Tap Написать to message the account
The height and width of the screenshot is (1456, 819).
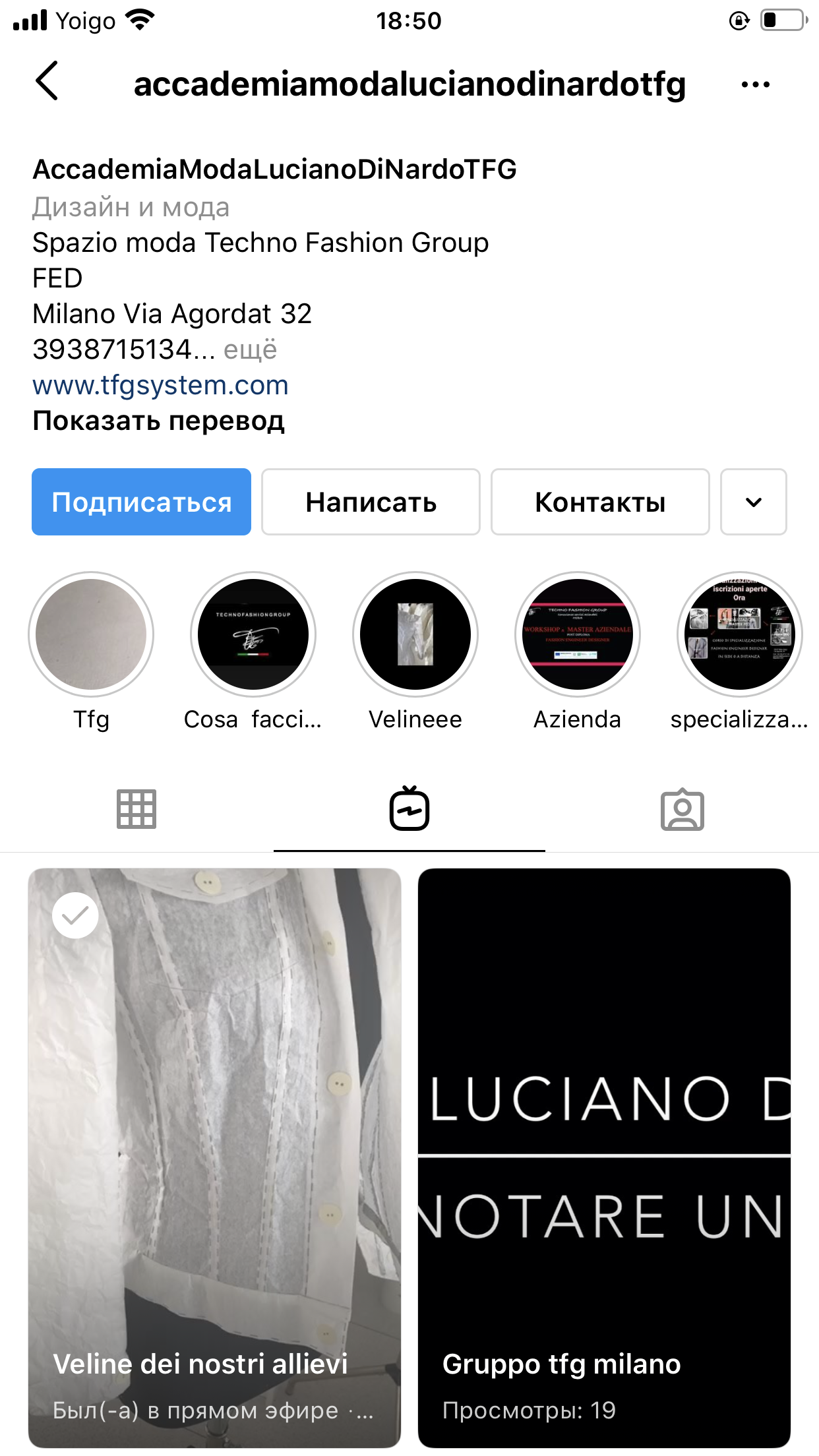tap(371, 502)
